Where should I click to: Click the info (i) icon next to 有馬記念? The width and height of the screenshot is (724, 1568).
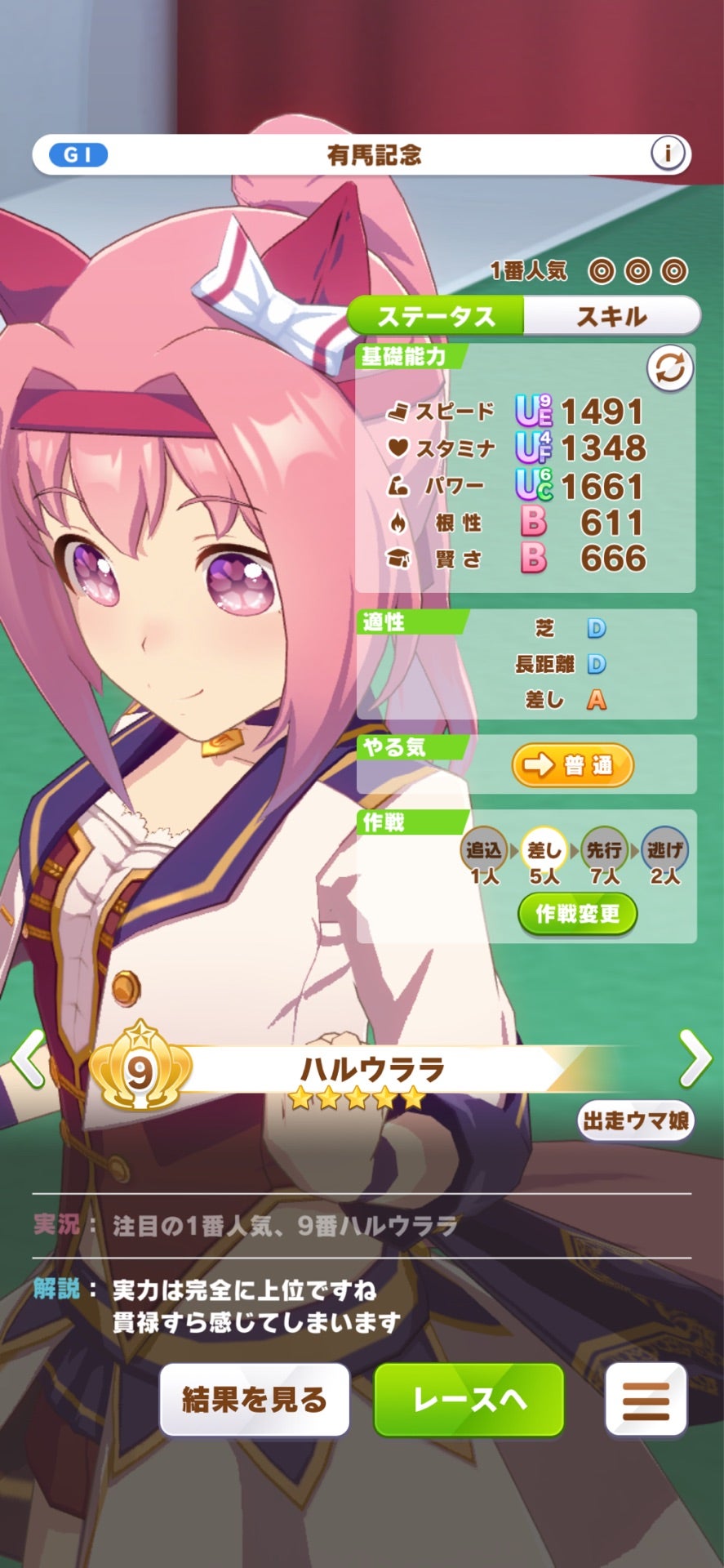(x=669, y=154)
